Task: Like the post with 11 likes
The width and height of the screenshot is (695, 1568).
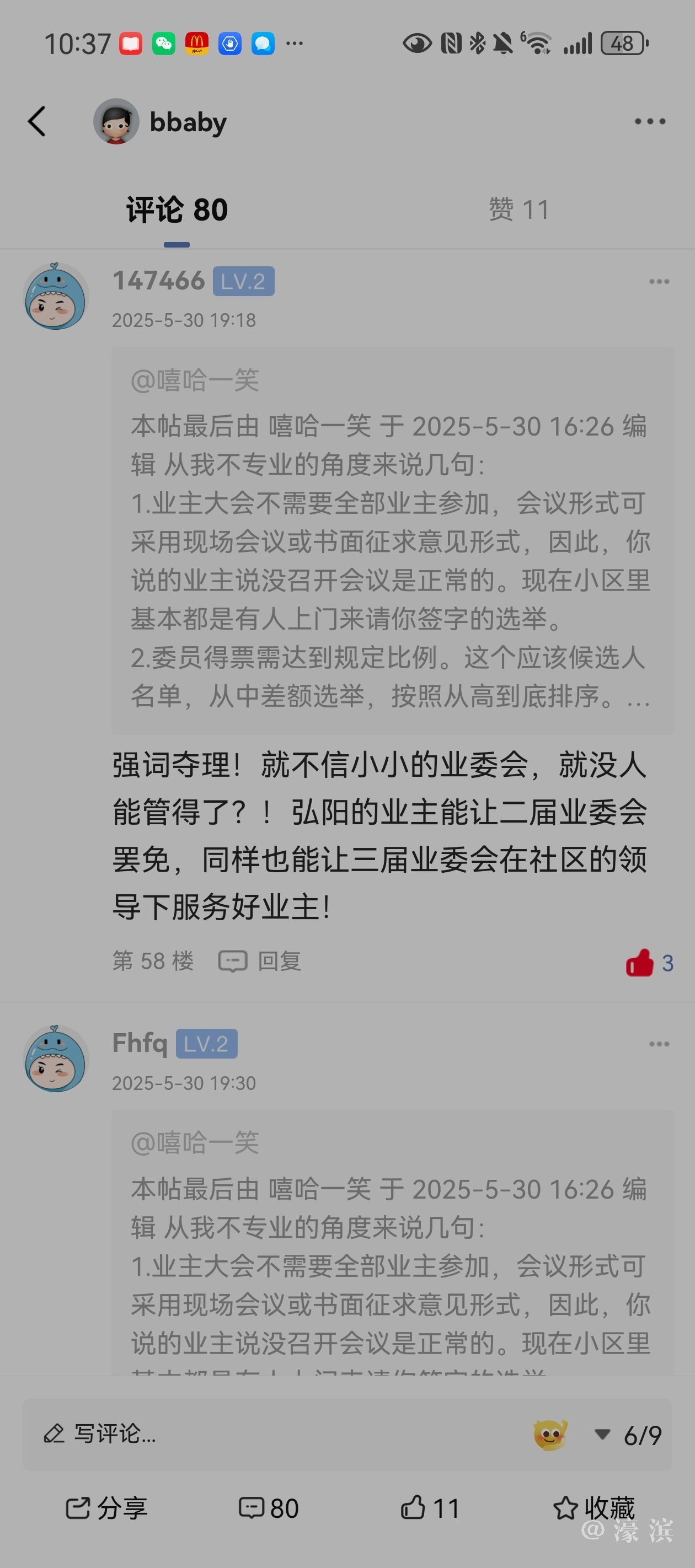Action: pos(430,1508)
